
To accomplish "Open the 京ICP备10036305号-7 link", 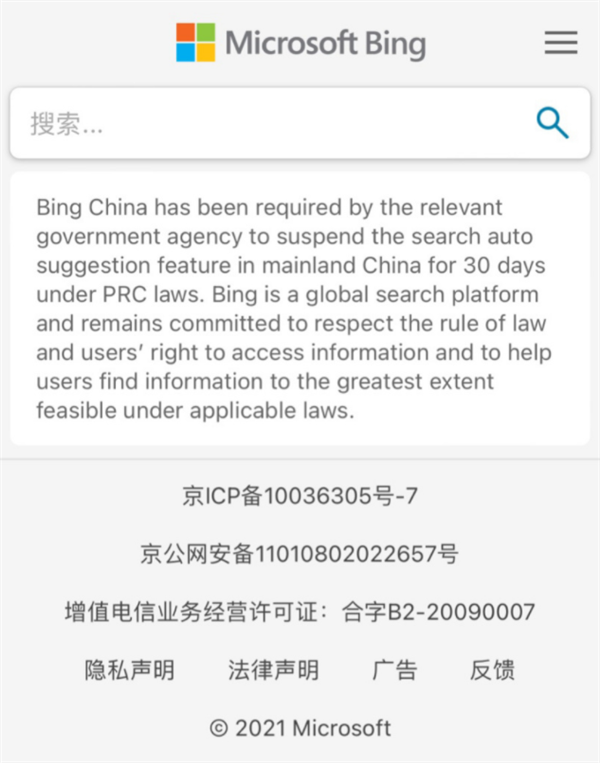I will point(300,495).
